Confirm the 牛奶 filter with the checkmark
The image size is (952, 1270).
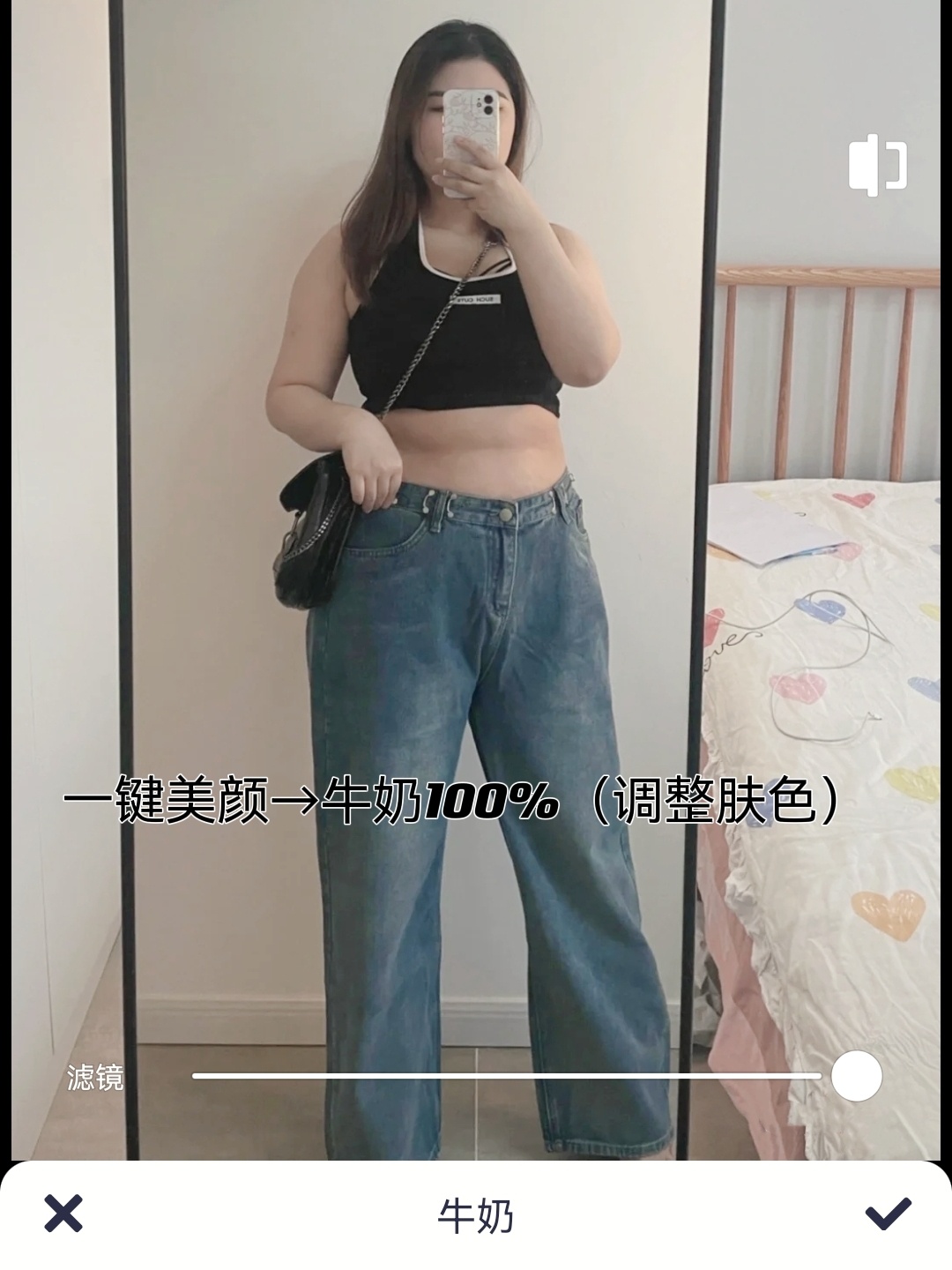[887, 1214]
